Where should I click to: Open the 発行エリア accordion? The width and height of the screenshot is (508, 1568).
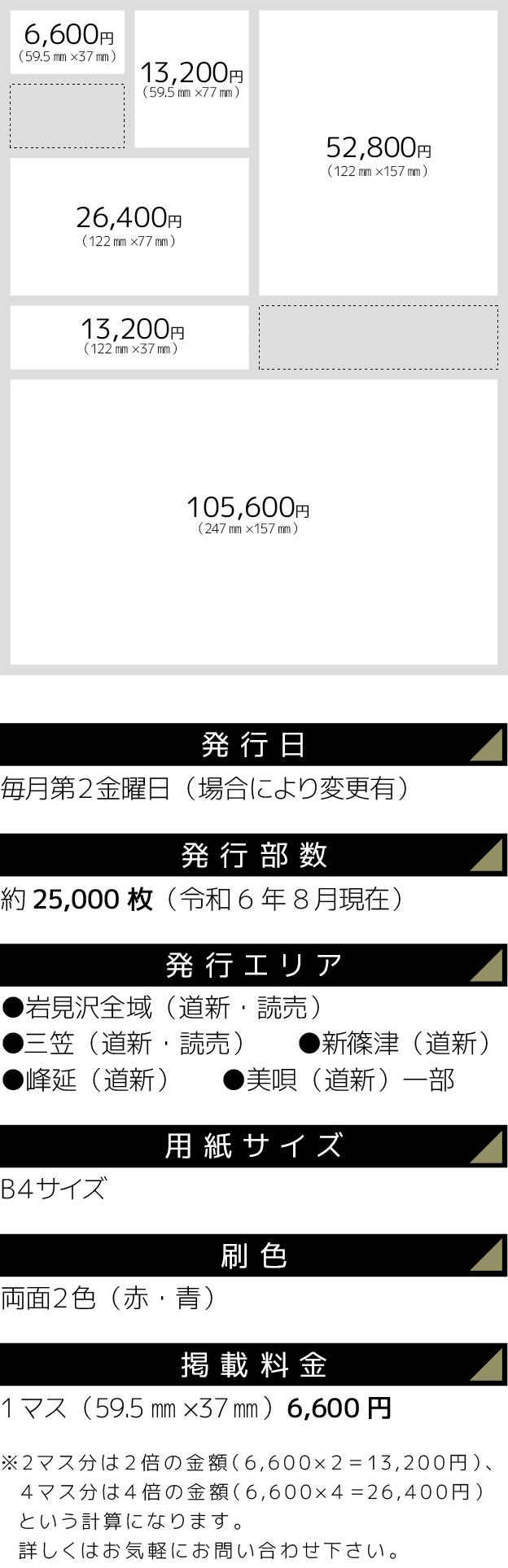coord(254,965)
